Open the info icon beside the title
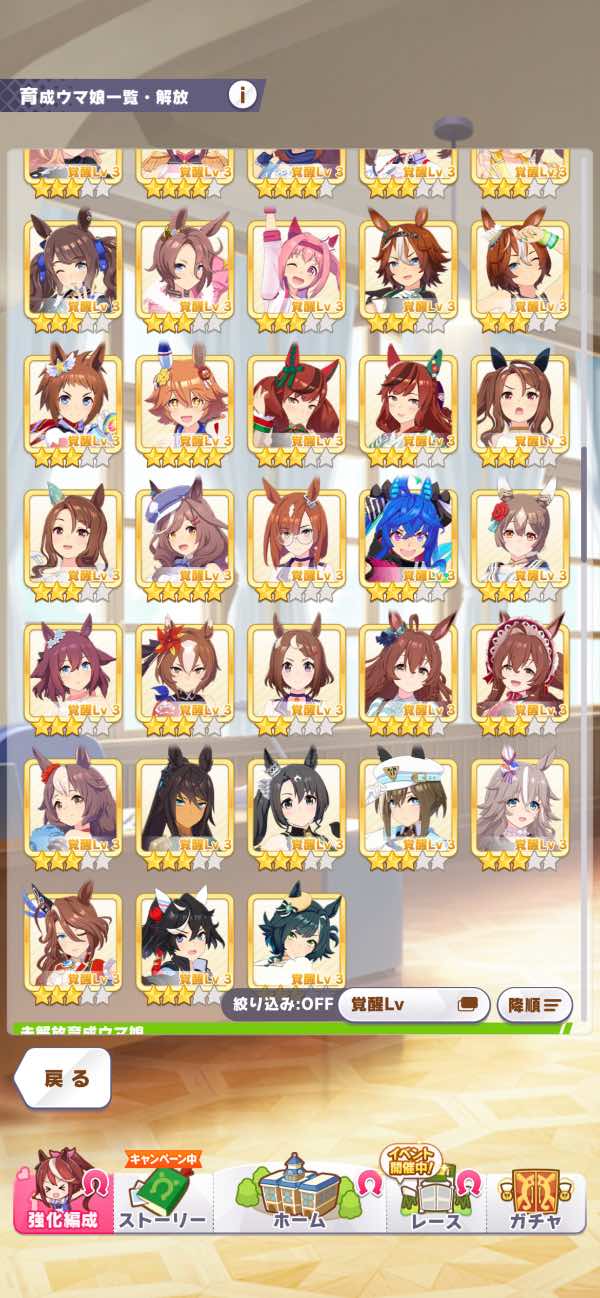600x1298 pixels. coord(242,96)
